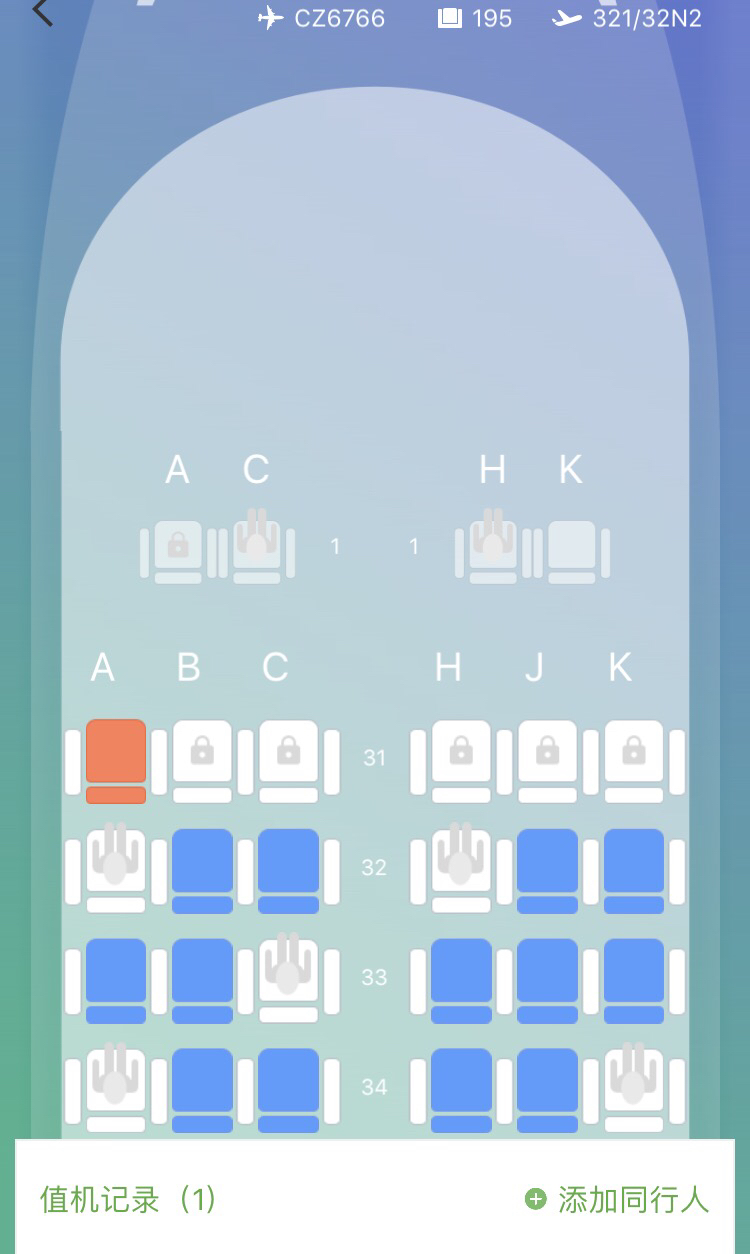Pick seat 34C
This screenshot has width=750, height=1254.
coord(289,1088)
